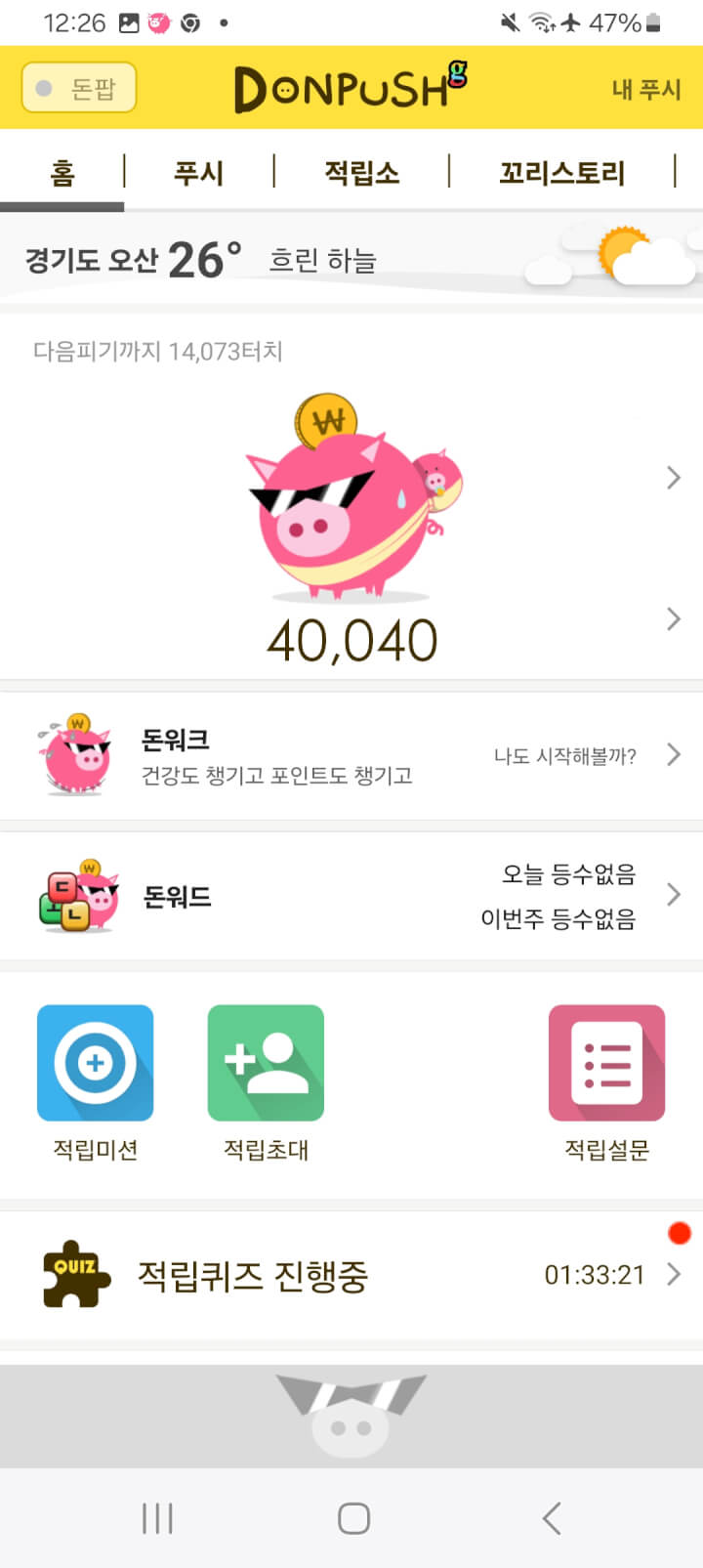703x1568 pixels.
Task: Open the chevron beside the piggy bank
Action: 673,477
